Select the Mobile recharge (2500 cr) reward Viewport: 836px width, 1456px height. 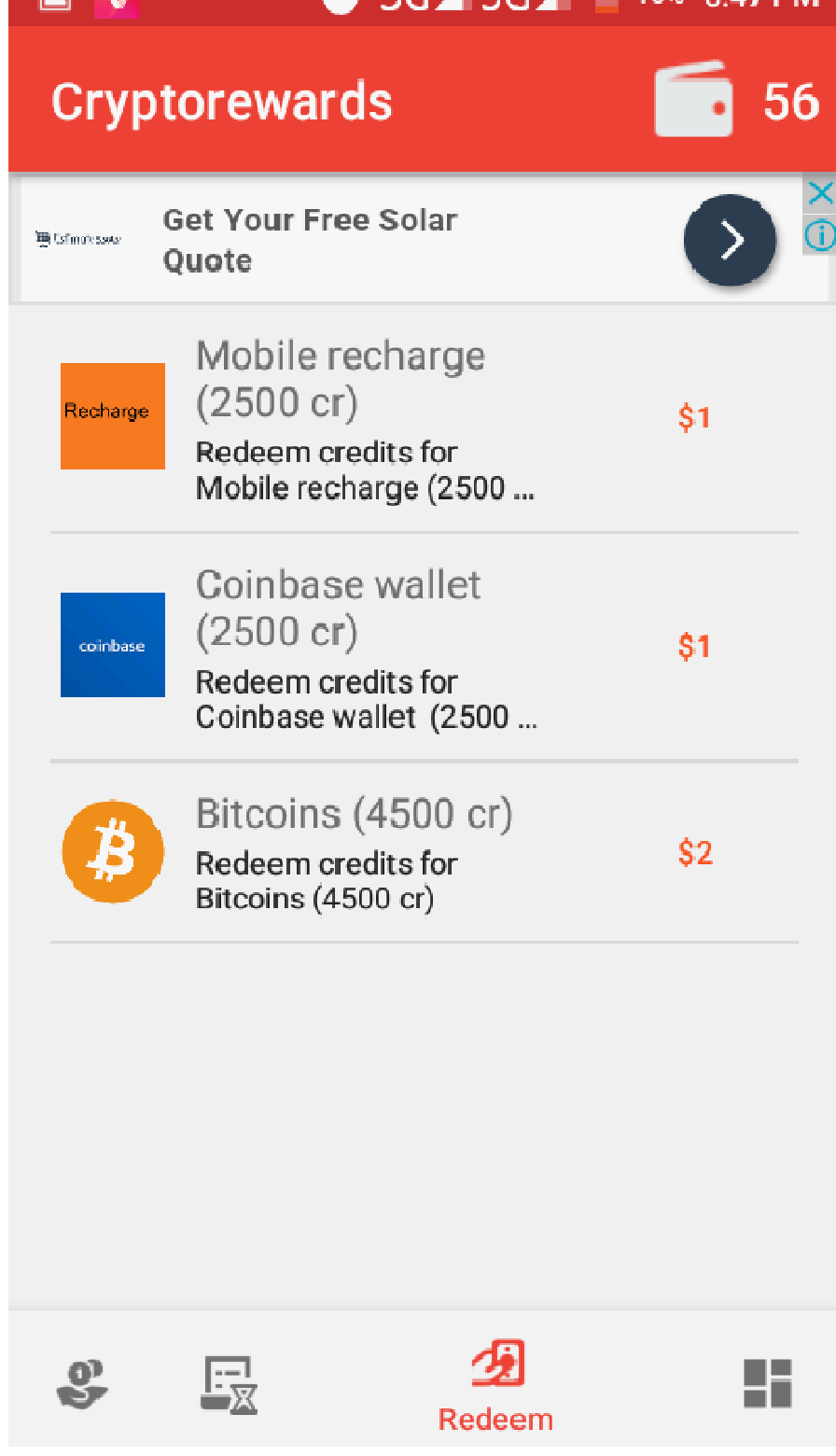tap(424, 420)
